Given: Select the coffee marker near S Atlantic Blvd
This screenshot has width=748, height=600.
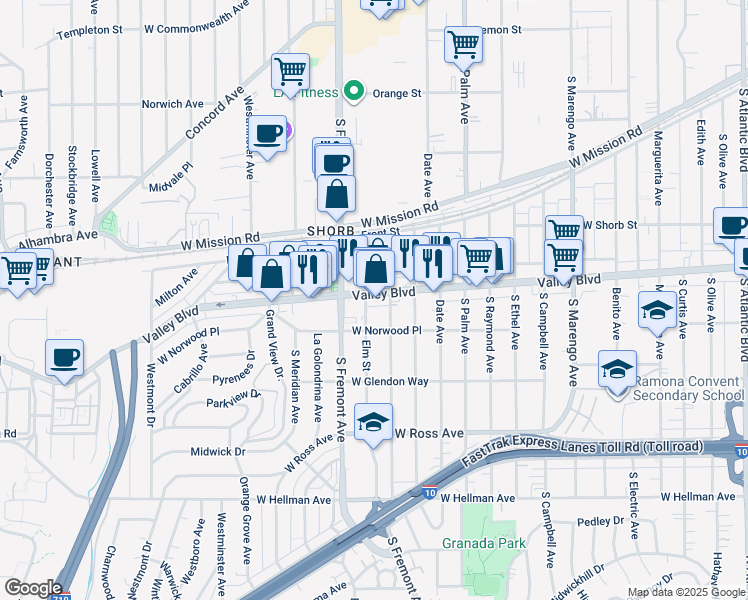Looking at the screenshot, I should [x=733, y=226].
